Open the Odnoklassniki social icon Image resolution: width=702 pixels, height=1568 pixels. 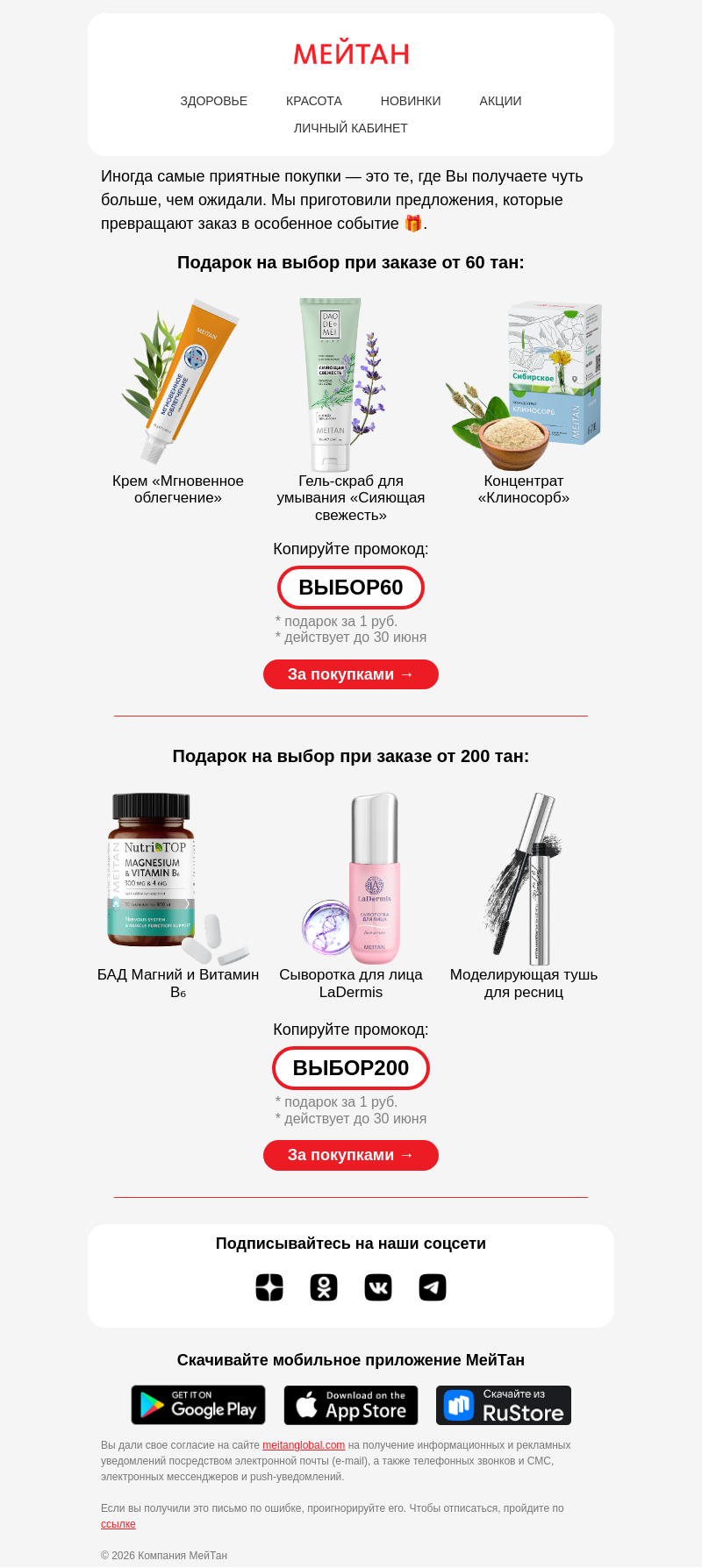[x=324, y=1287]
